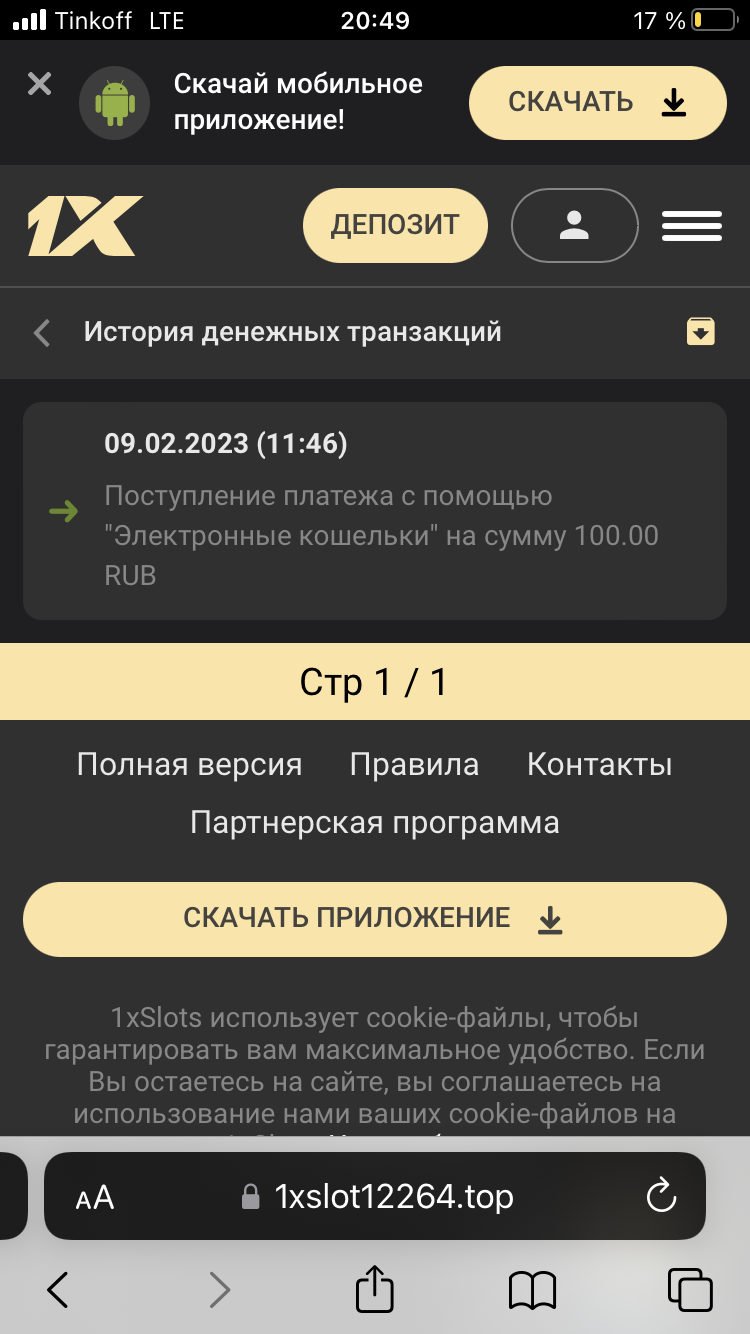Click the 1X logo

[85, 225]
